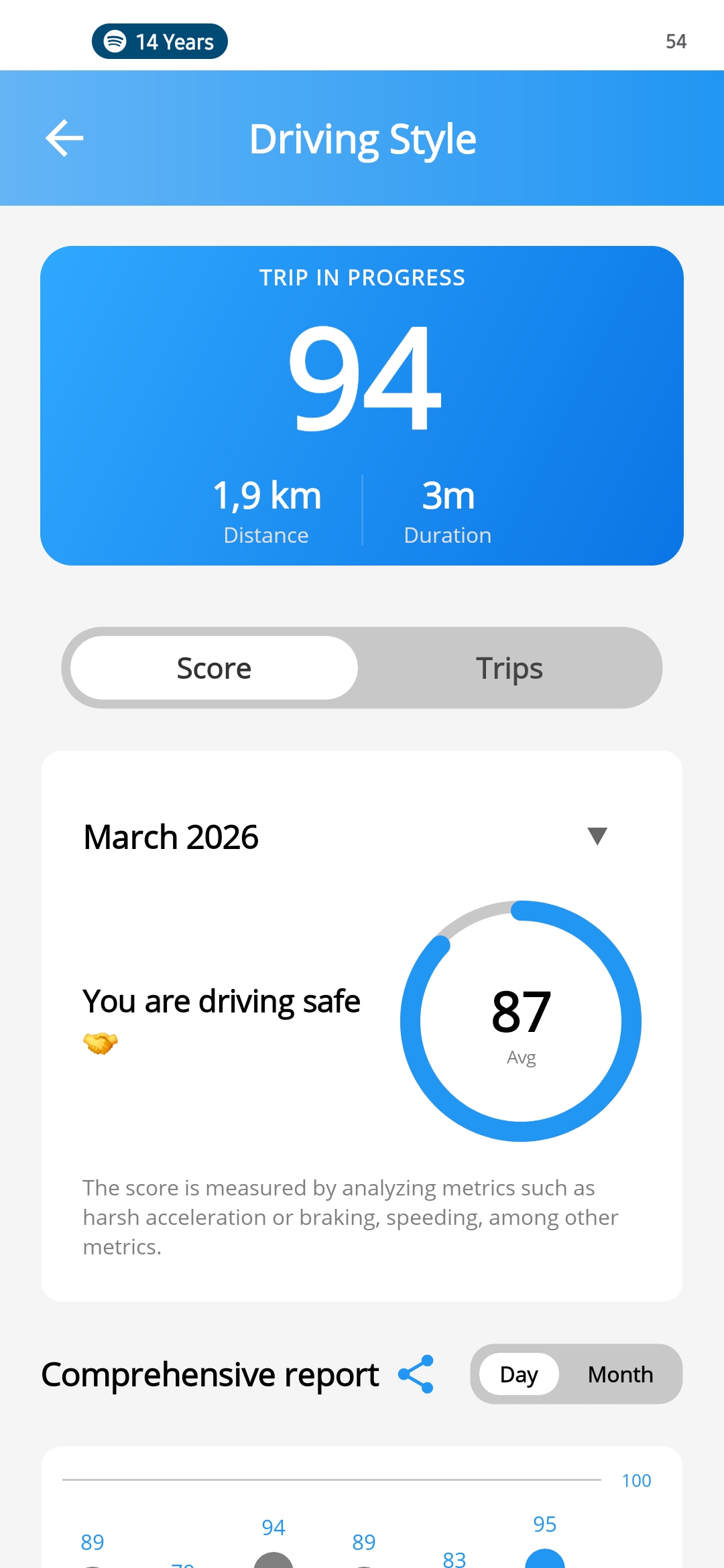Open the trip in progress card
Viewport: 724px width, 1568px height.
click(362, 405)
